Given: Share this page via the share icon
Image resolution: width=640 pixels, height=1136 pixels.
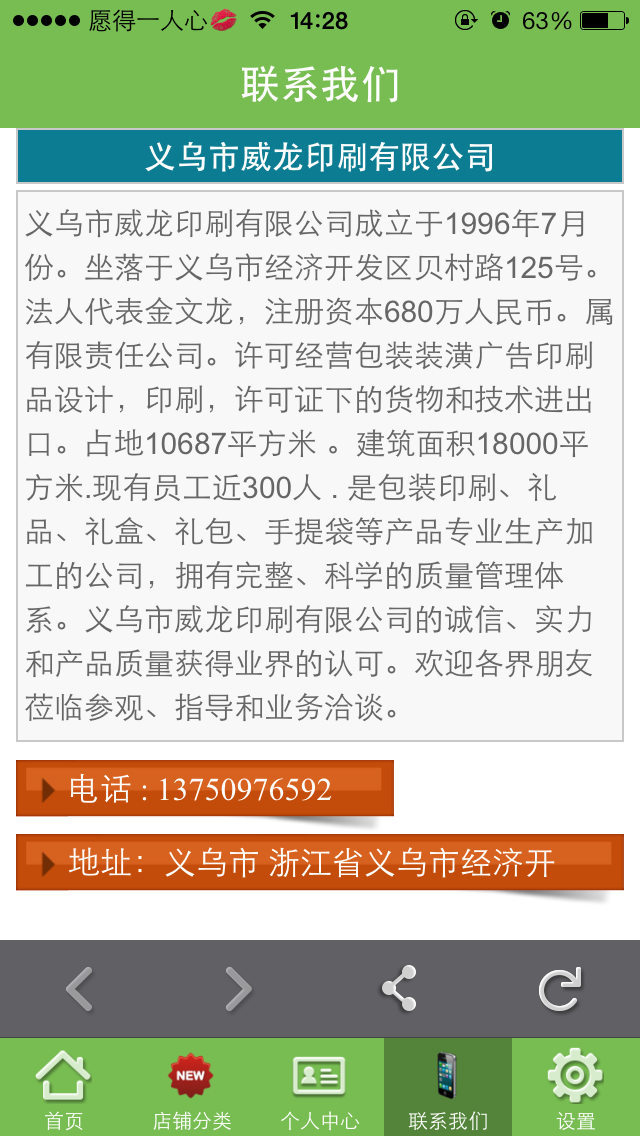Looking at the screenshot, I should click(399, 988).
